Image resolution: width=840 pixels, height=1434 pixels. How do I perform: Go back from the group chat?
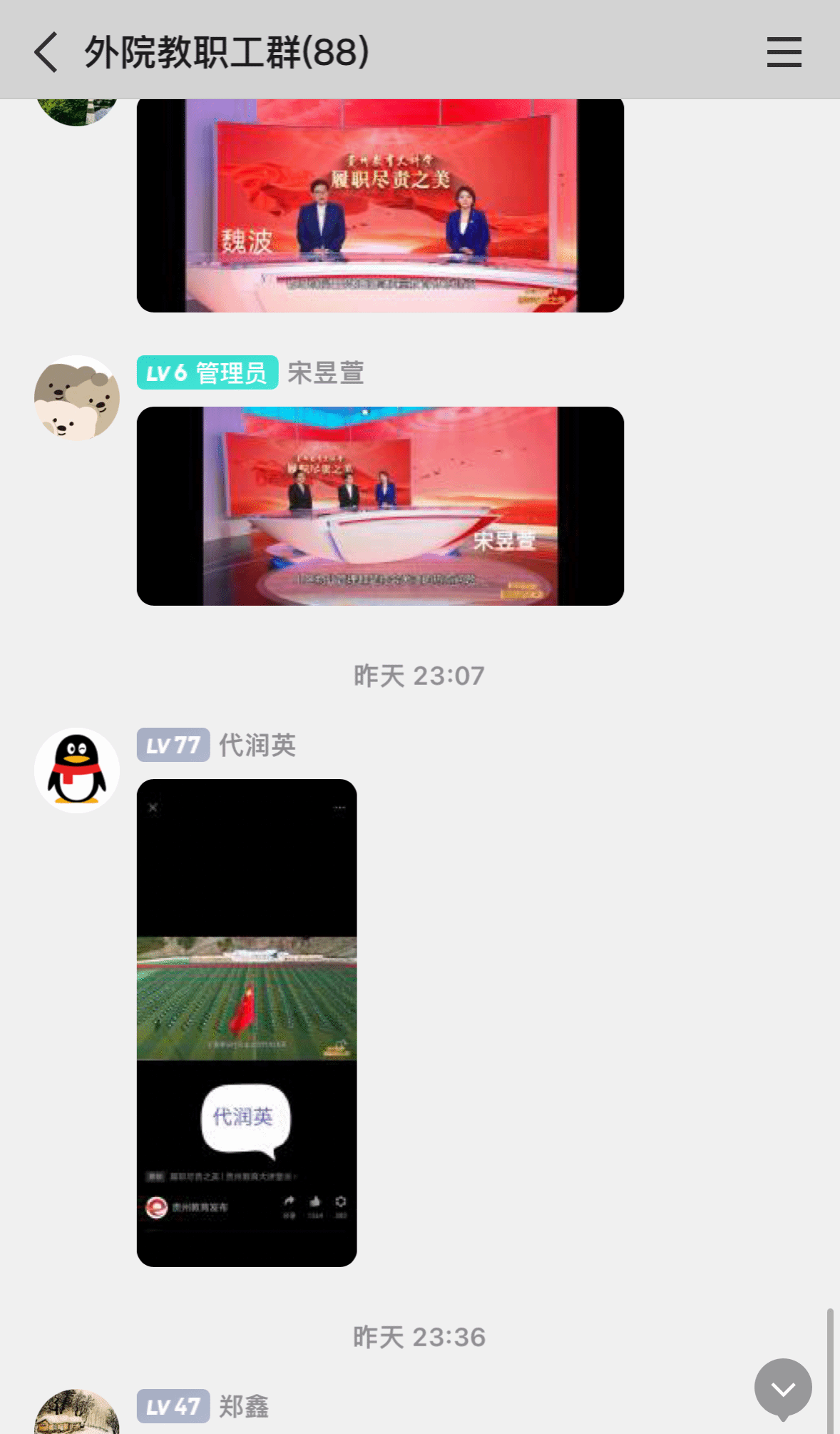pos(46,52)
